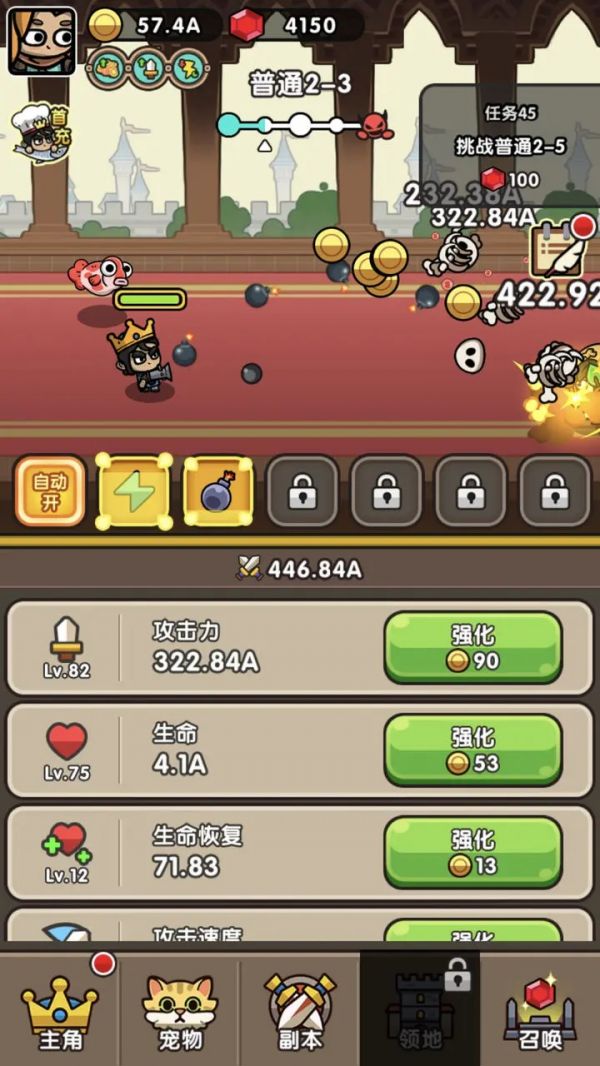Switch to the 主角 tab

click(60, 1010)
